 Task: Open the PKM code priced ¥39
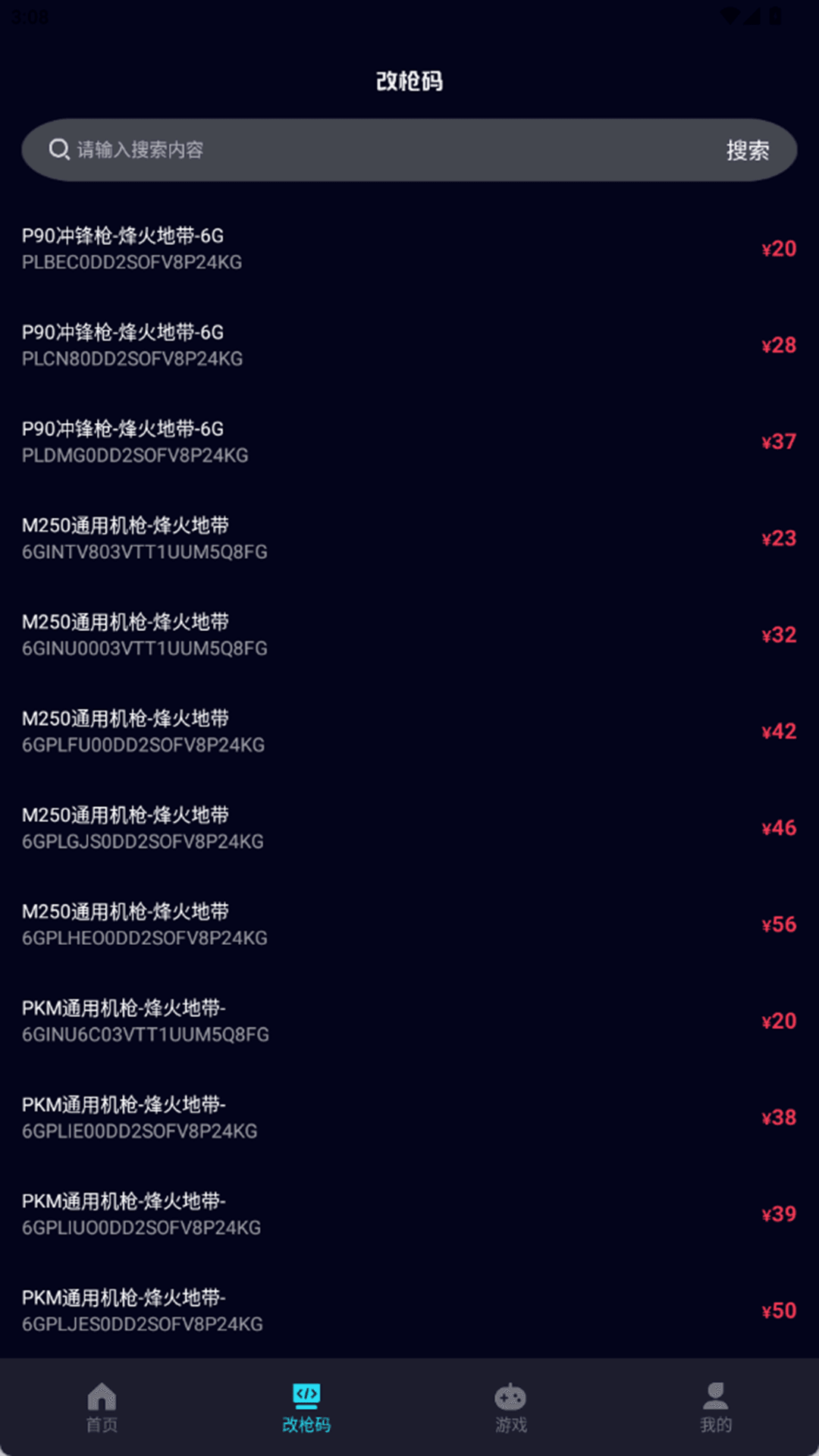(x=409, y=1214)
